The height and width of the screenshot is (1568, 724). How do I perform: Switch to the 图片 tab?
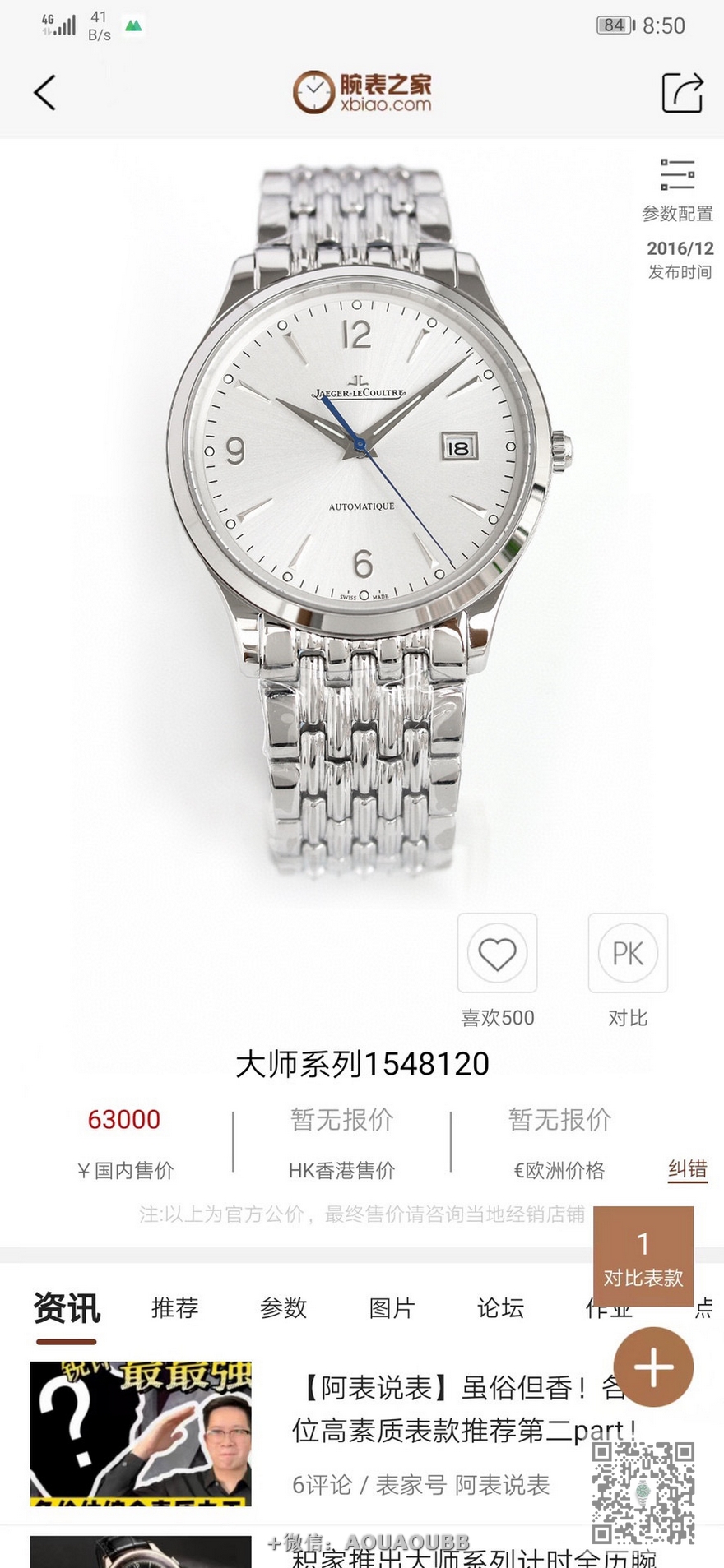click(392, 1307)
